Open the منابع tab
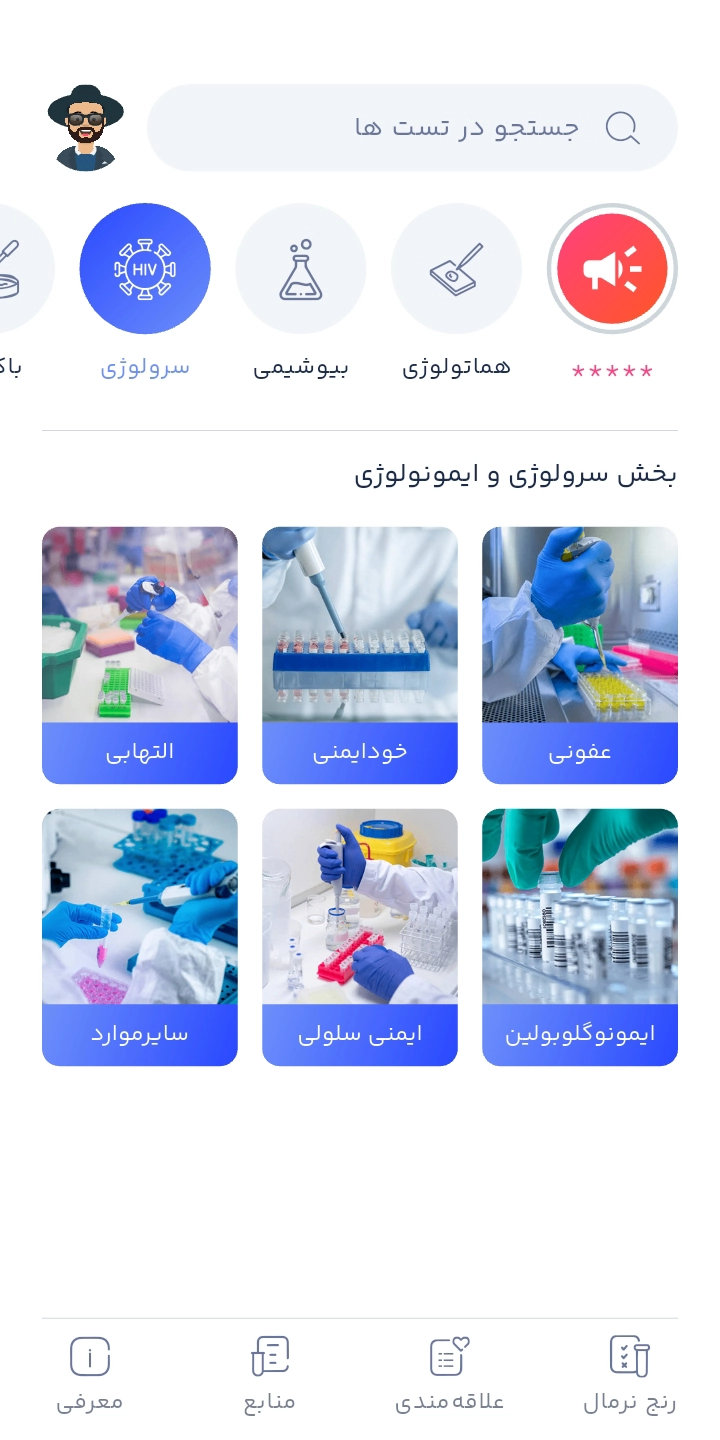The height and width of the screenshot is (1440, 720). [x=270, y=1376]
